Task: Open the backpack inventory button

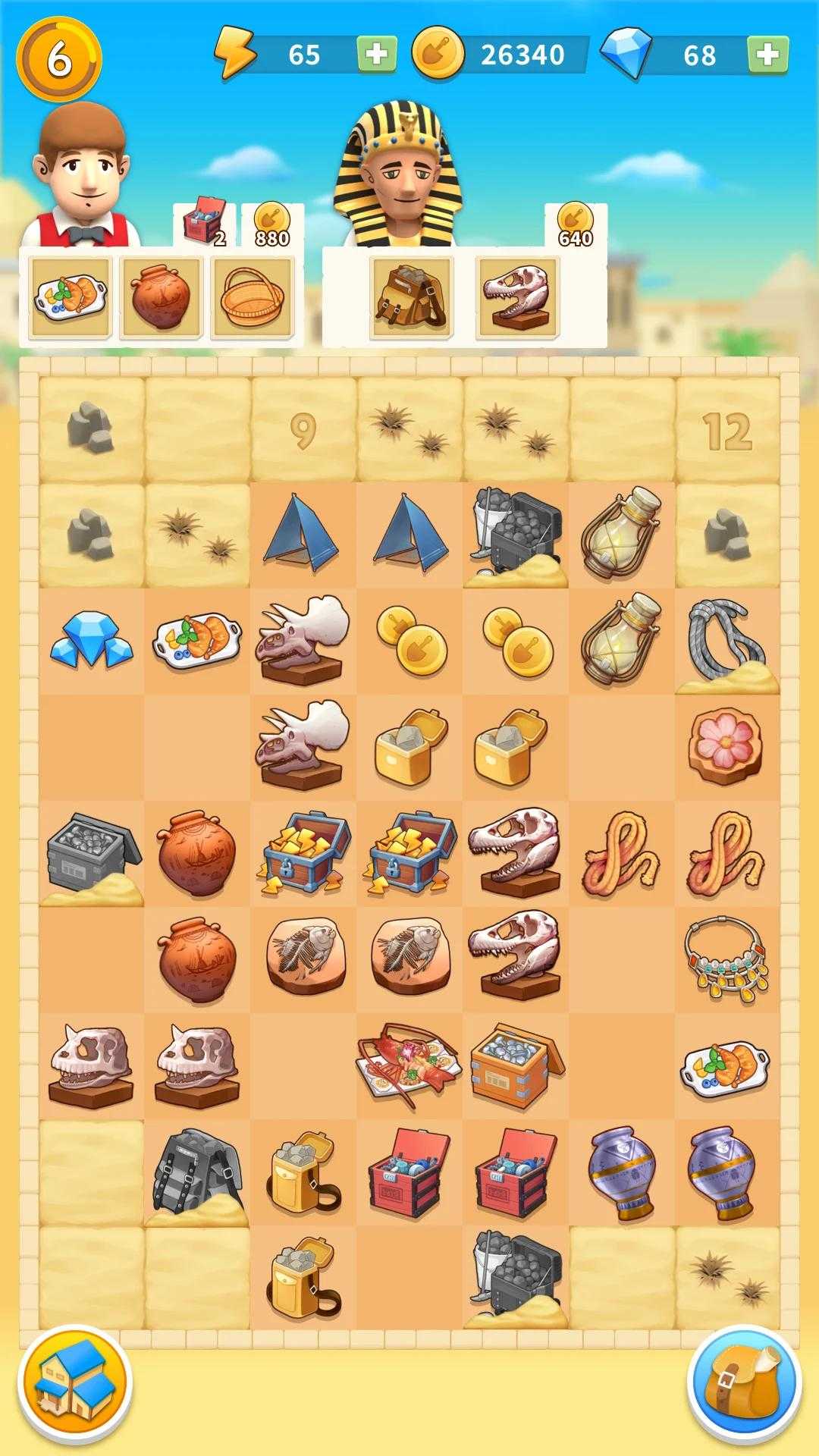Action: pos(744,1382)
